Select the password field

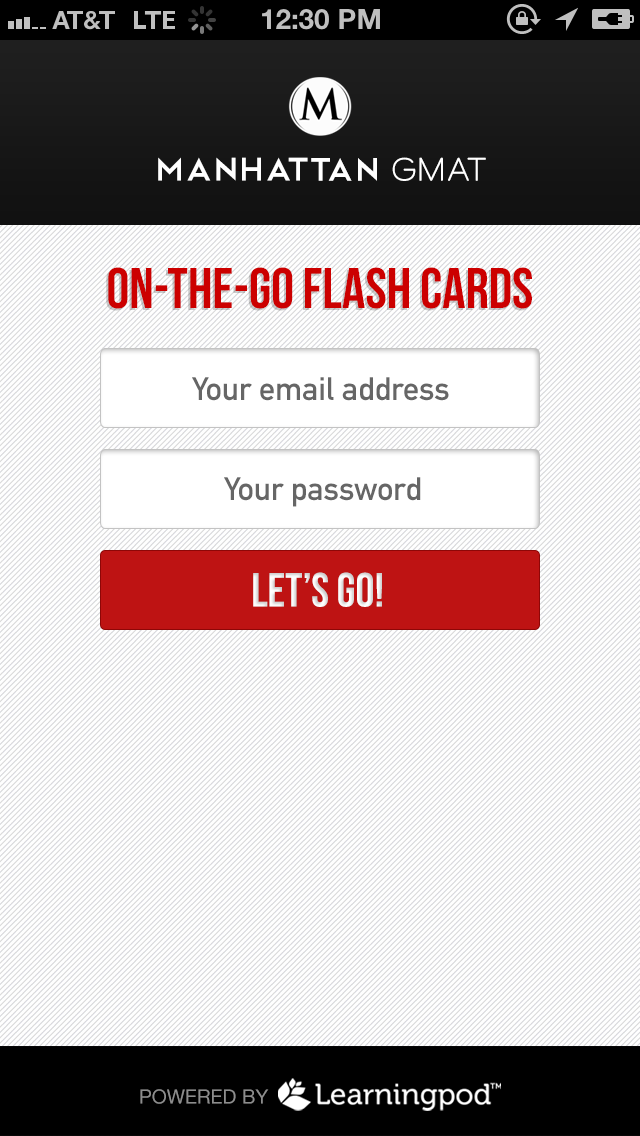320,489
